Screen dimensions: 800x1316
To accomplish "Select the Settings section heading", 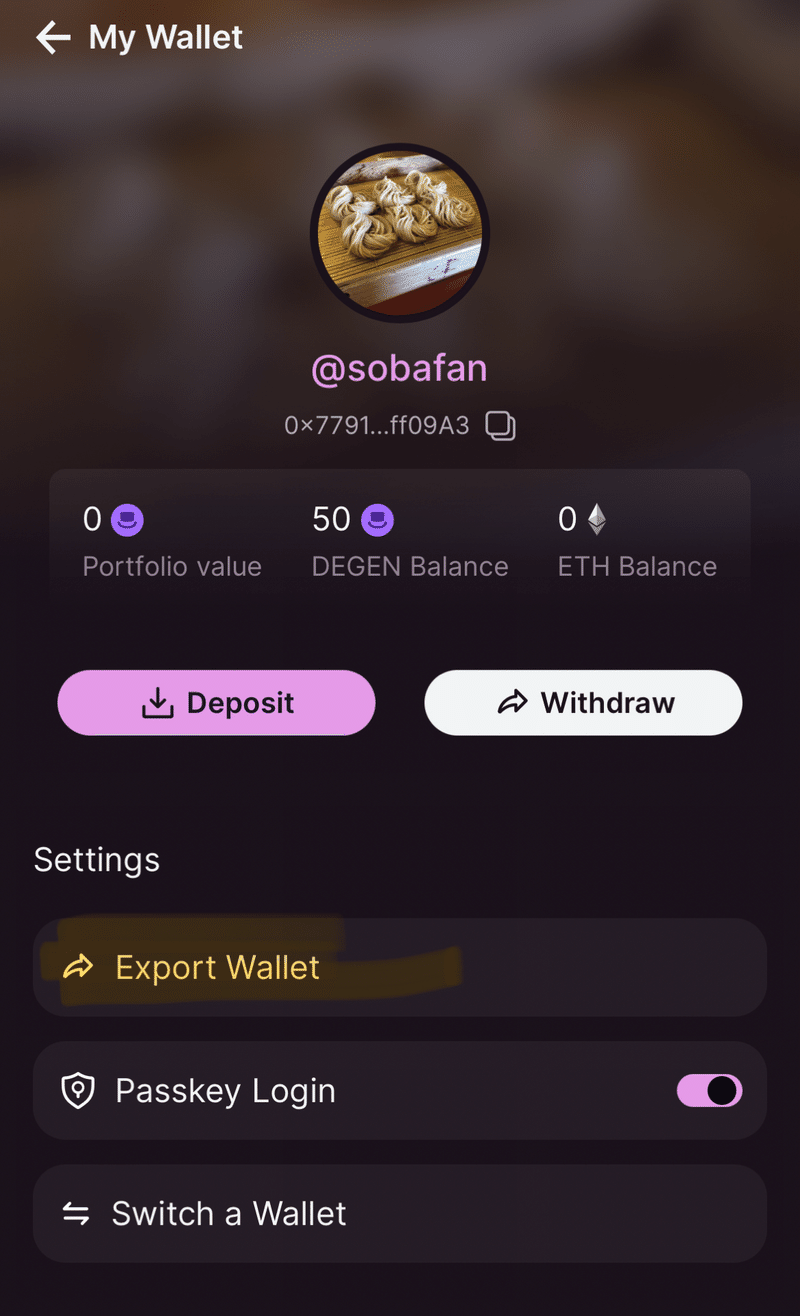I will [x=96, y=859].
